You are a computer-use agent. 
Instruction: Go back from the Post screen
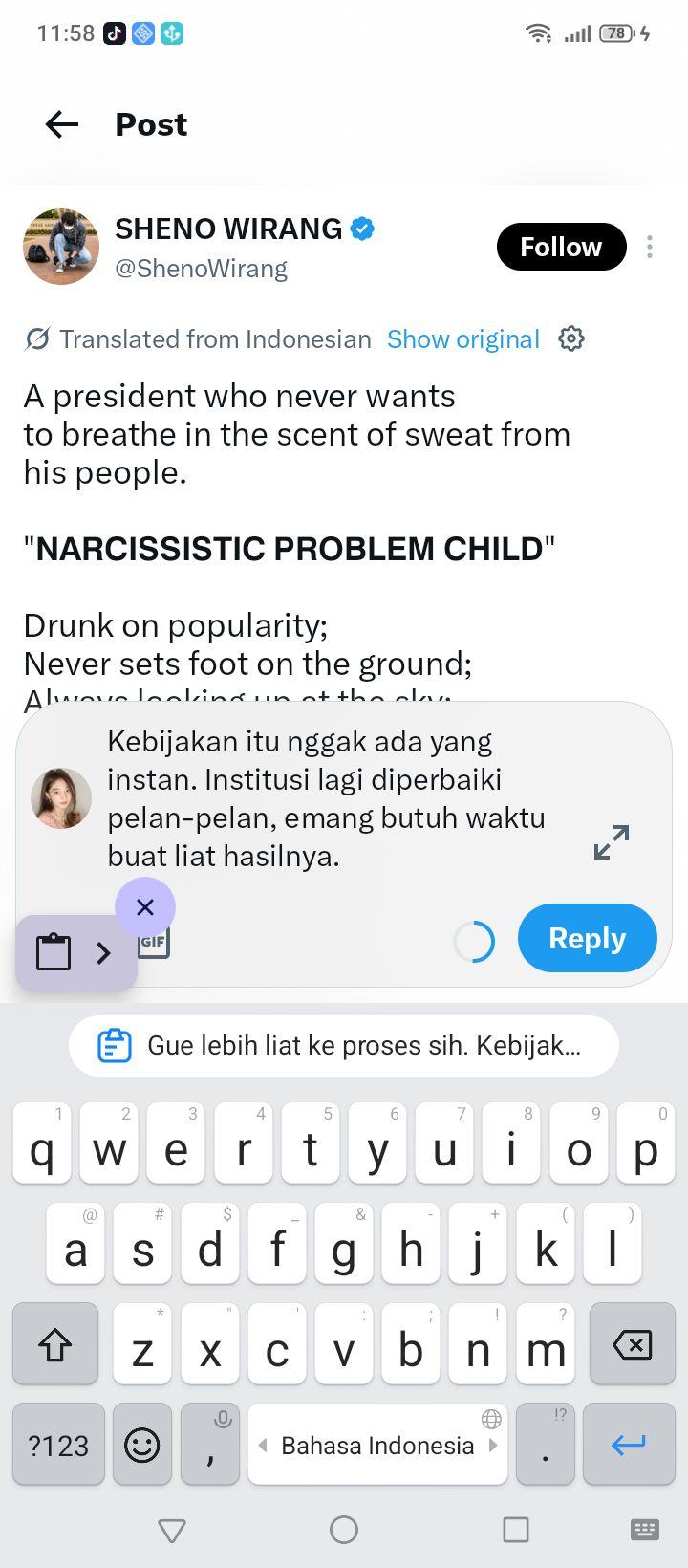62,124
